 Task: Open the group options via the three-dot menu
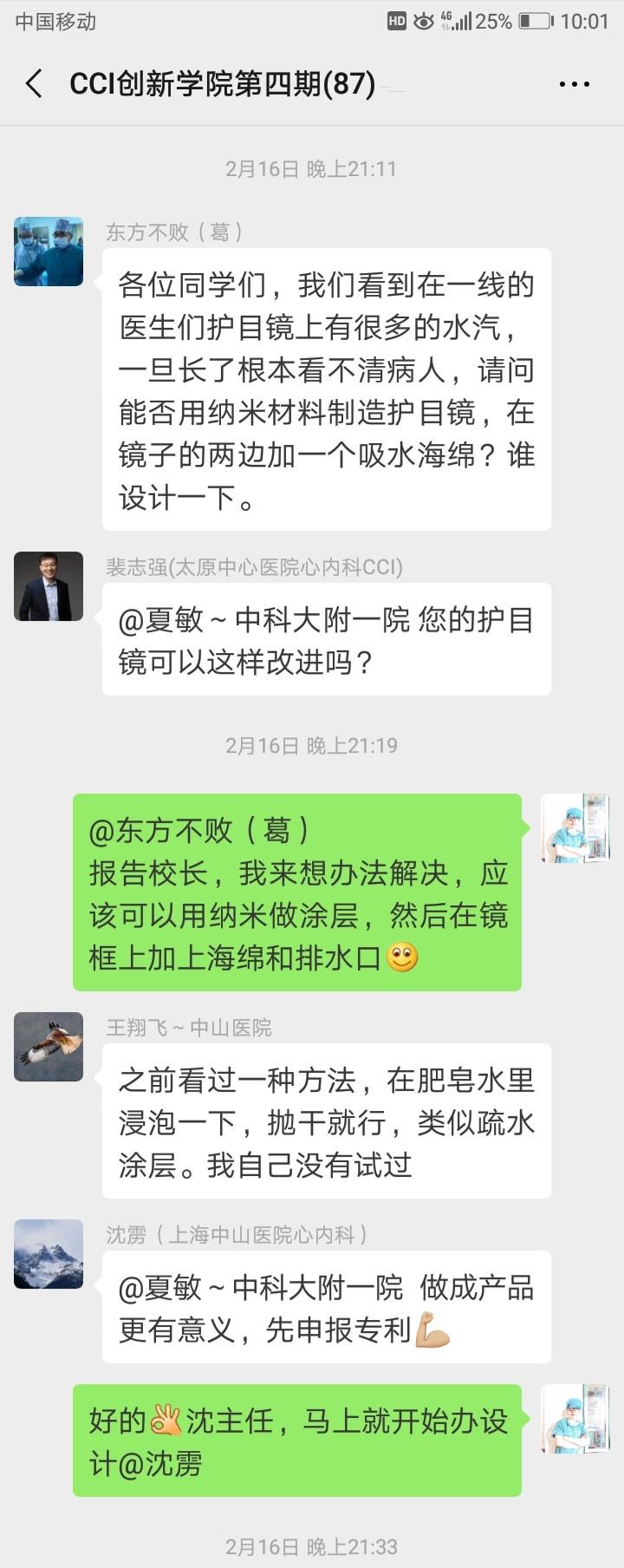tap(574, 83)
